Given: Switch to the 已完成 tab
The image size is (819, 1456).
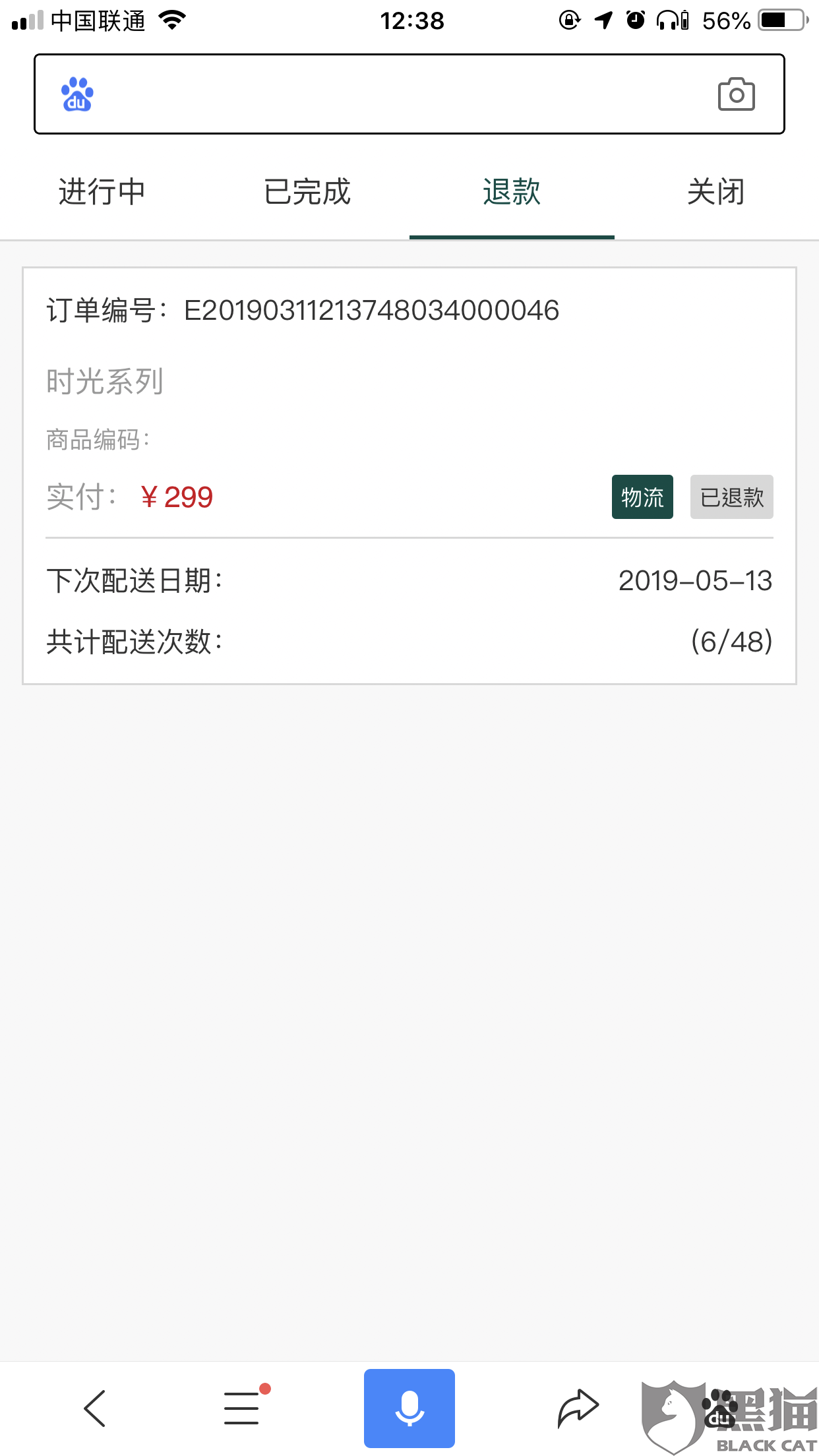Looking at the screenshot, I should 307,193.
